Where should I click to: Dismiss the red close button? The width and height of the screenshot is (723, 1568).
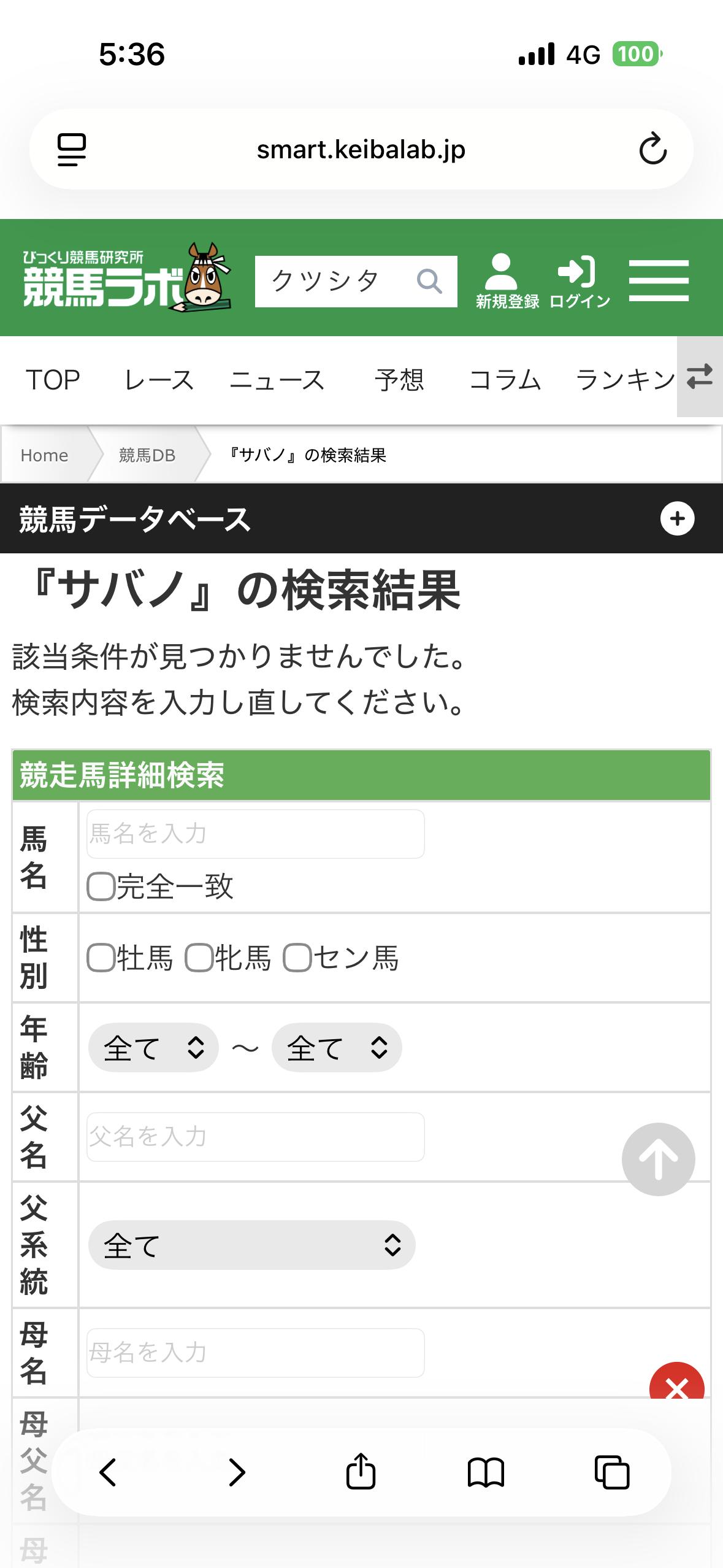(676, 1384)
